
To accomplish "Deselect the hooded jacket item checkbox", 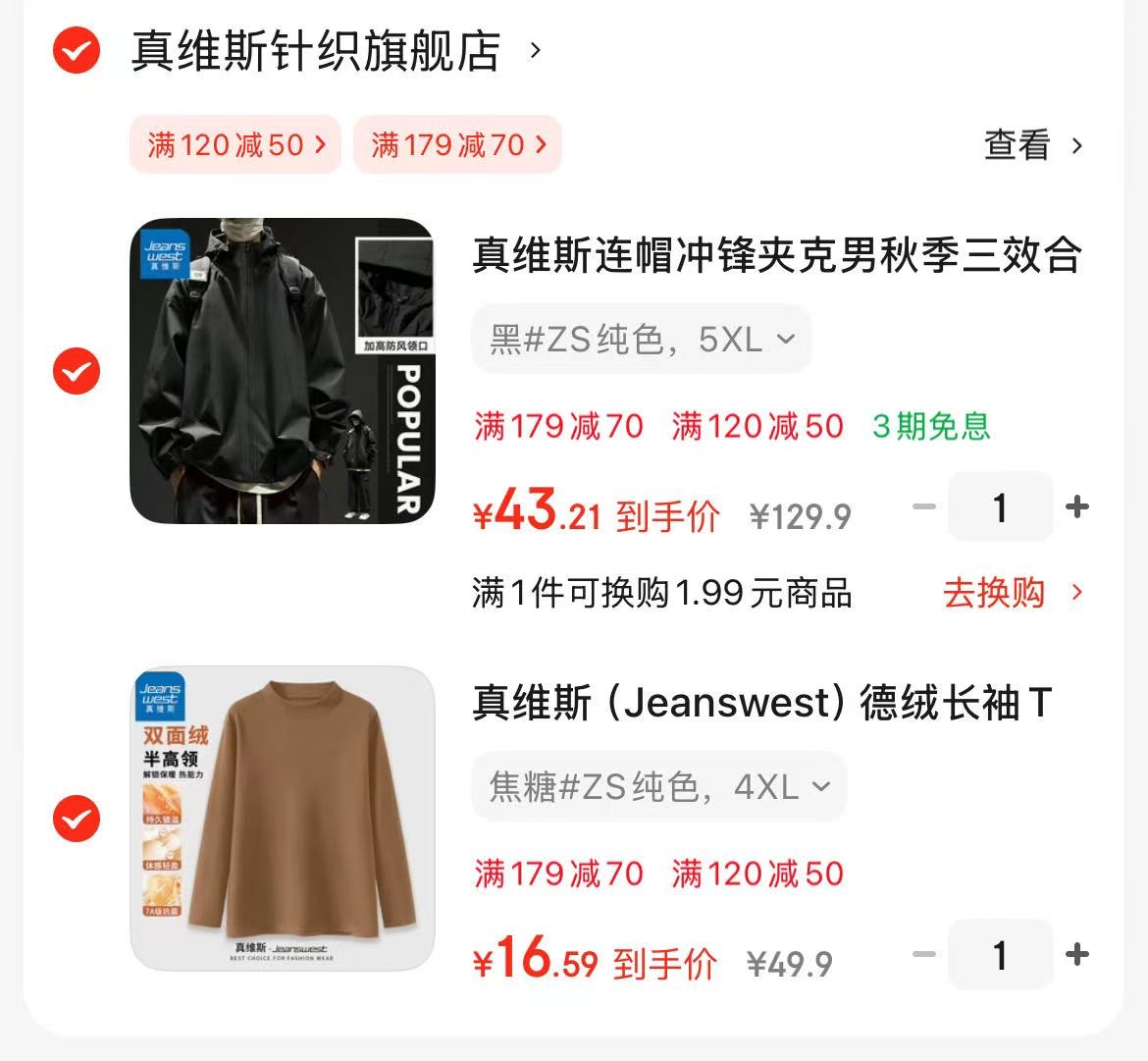I will click(x=77, y=371).
